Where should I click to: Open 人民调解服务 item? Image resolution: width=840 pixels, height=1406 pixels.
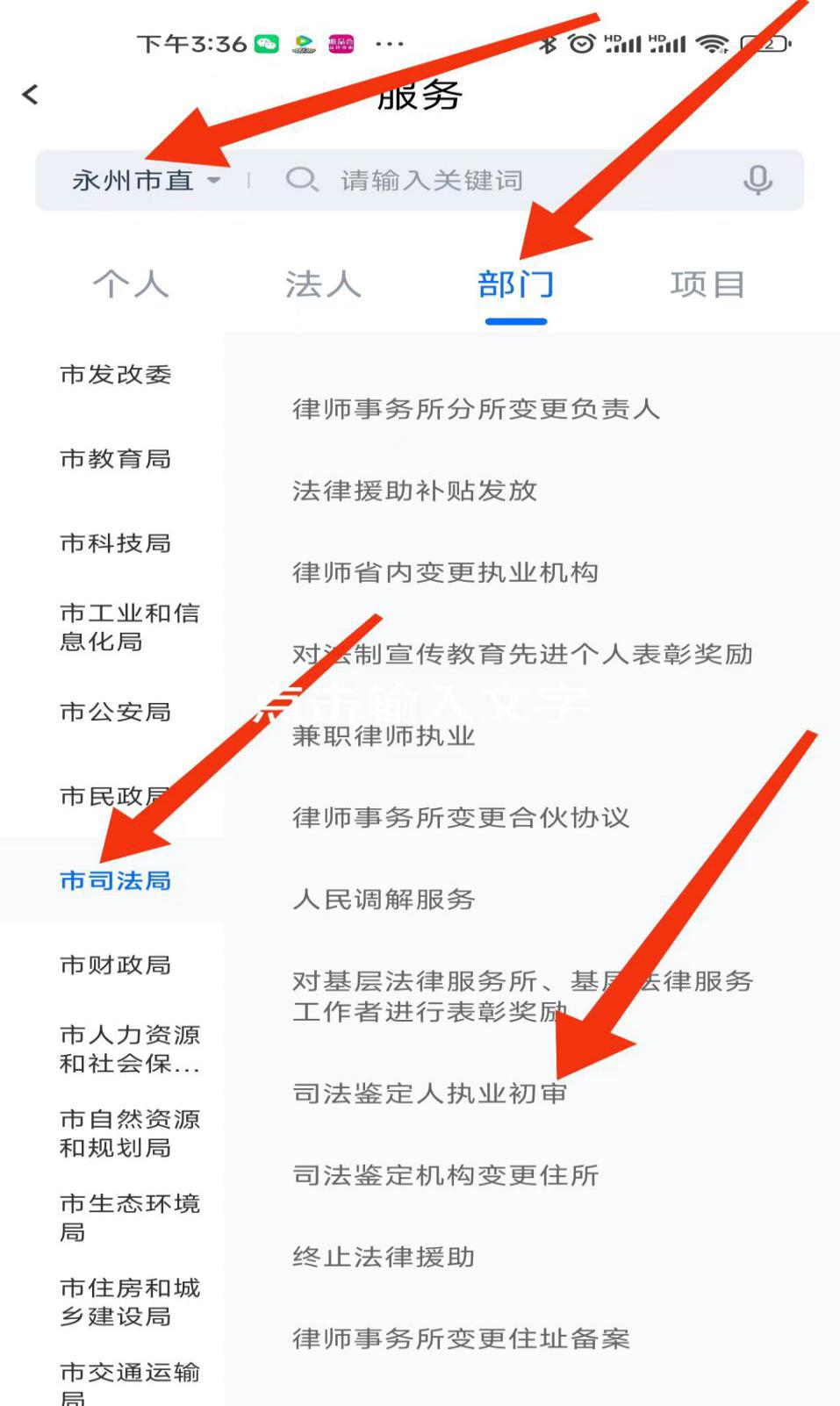[384, 900]
